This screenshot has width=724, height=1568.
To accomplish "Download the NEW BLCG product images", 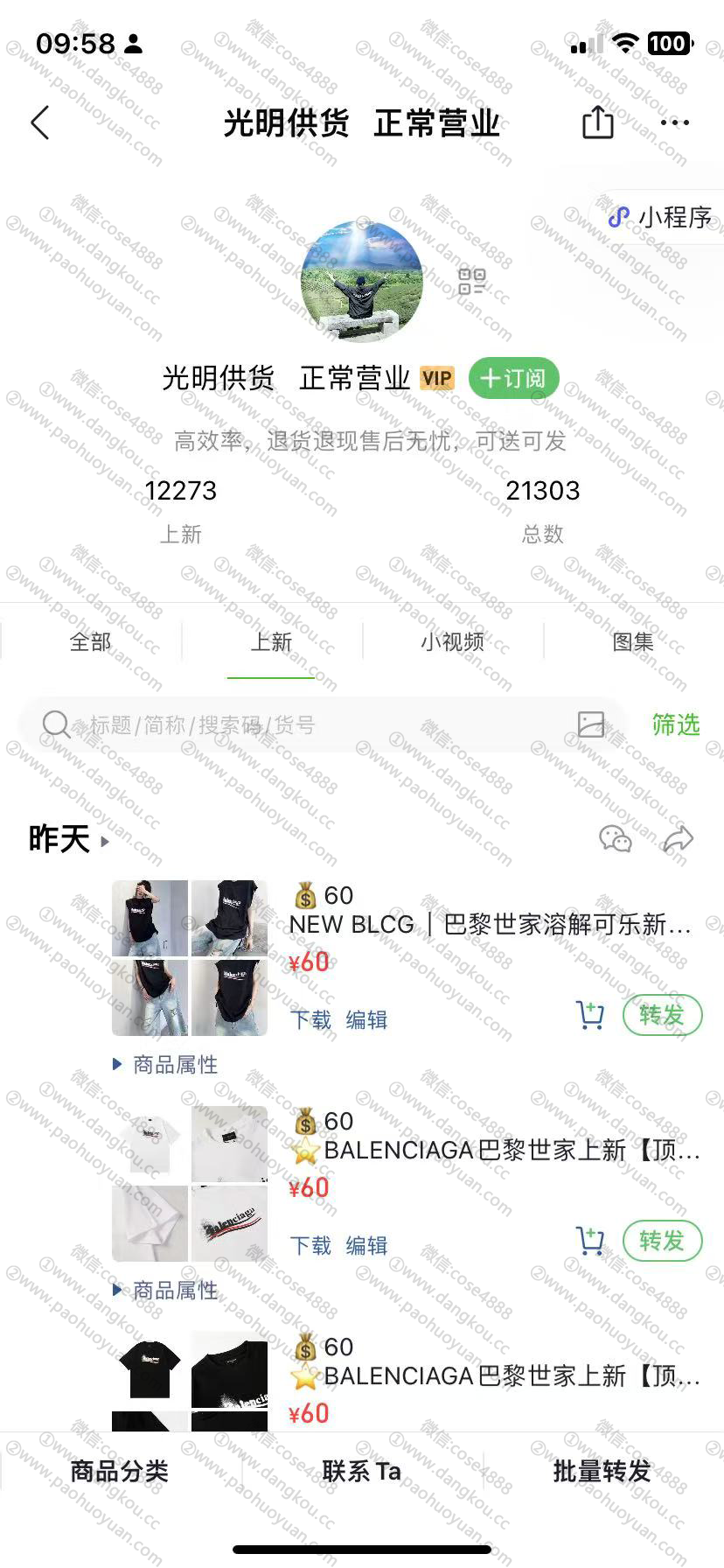I will (310, 1019).
